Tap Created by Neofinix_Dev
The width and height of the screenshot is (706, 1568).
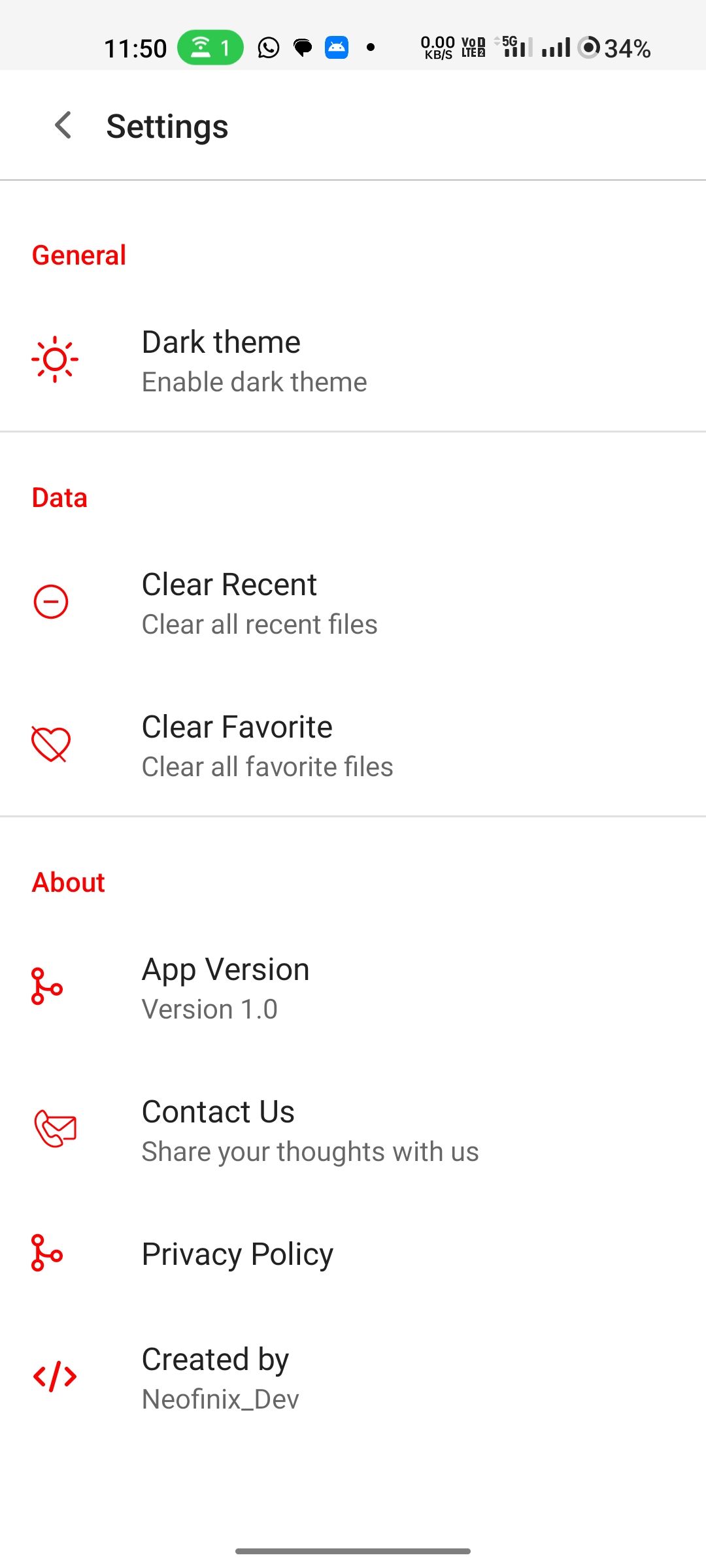point(353,1378)
